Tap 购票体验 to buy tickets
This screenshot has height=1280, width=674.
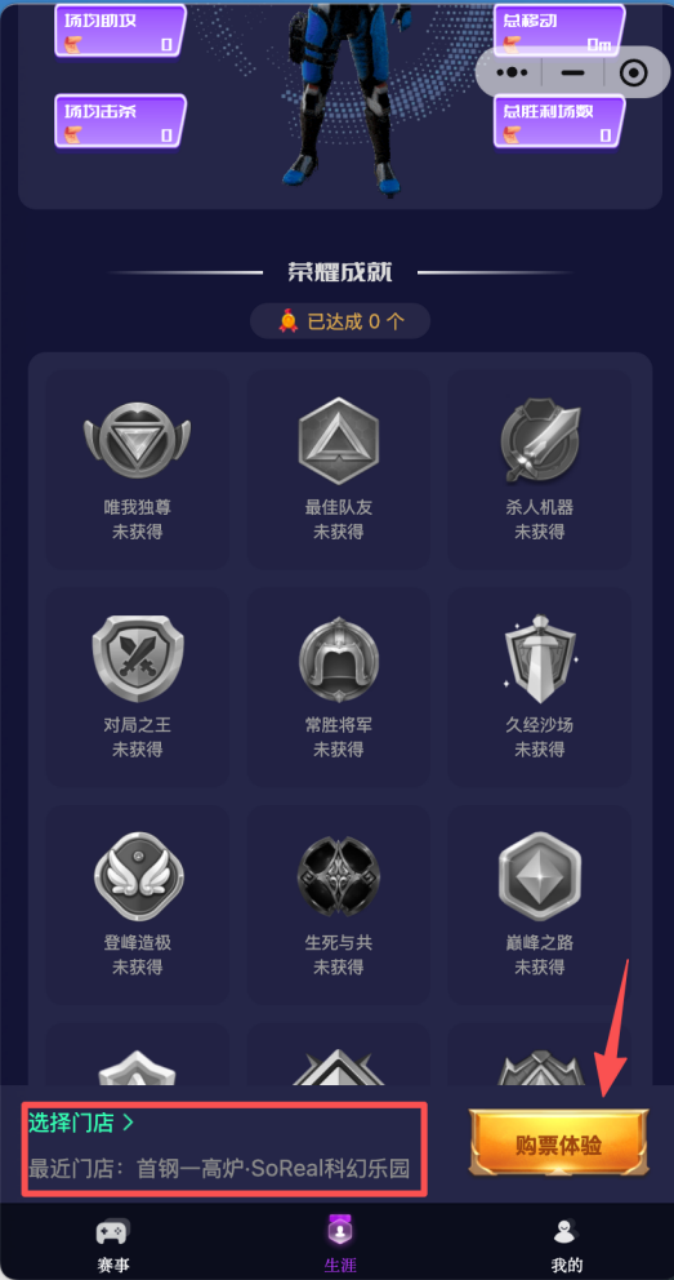559,1144
